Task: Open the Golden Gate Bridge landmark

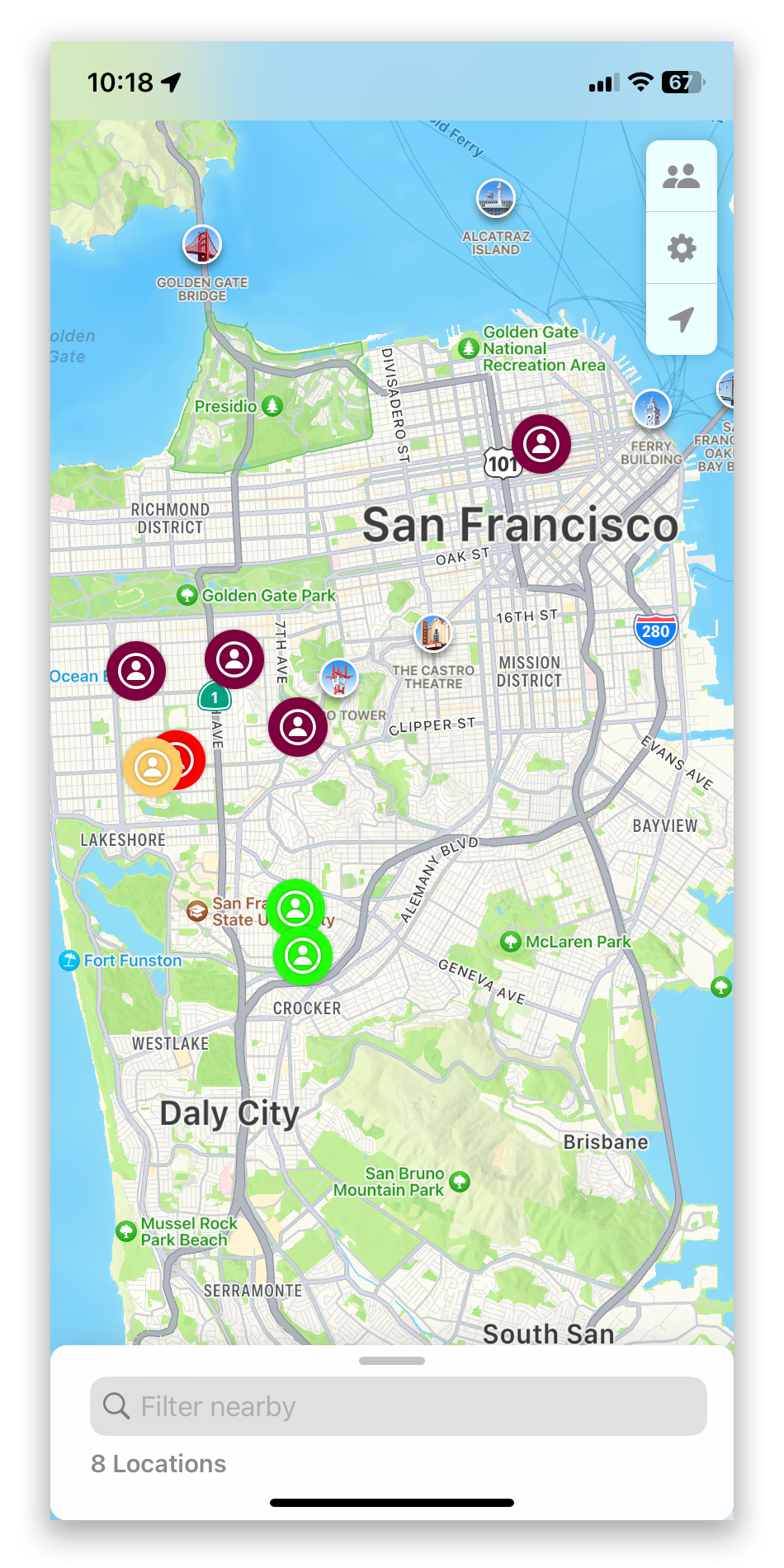Action: [202, 245]
